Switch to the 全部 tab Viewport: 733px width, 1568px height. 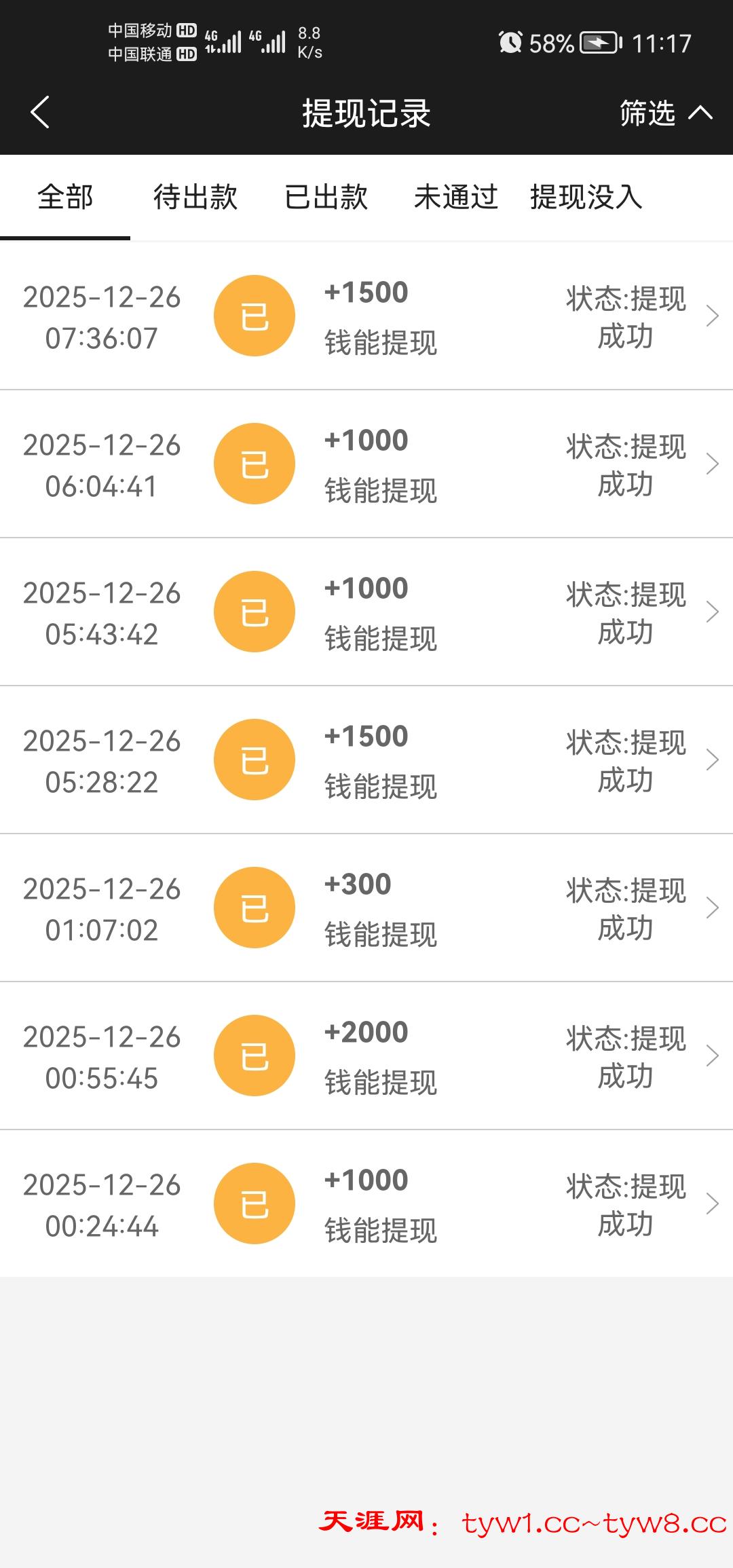65,198
